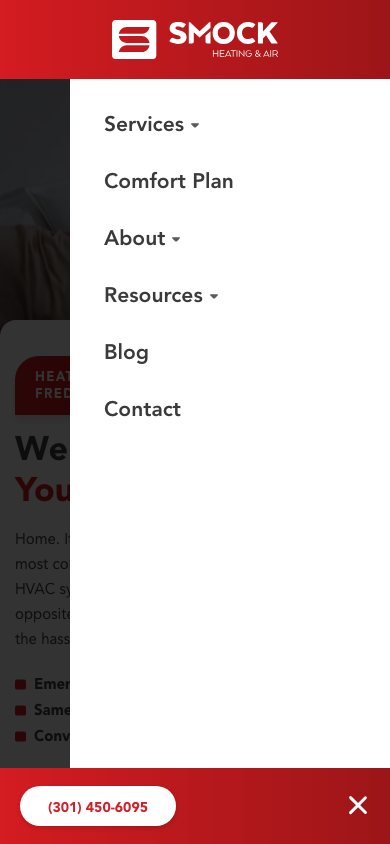Open the Contact page

(x=143, y=410)
